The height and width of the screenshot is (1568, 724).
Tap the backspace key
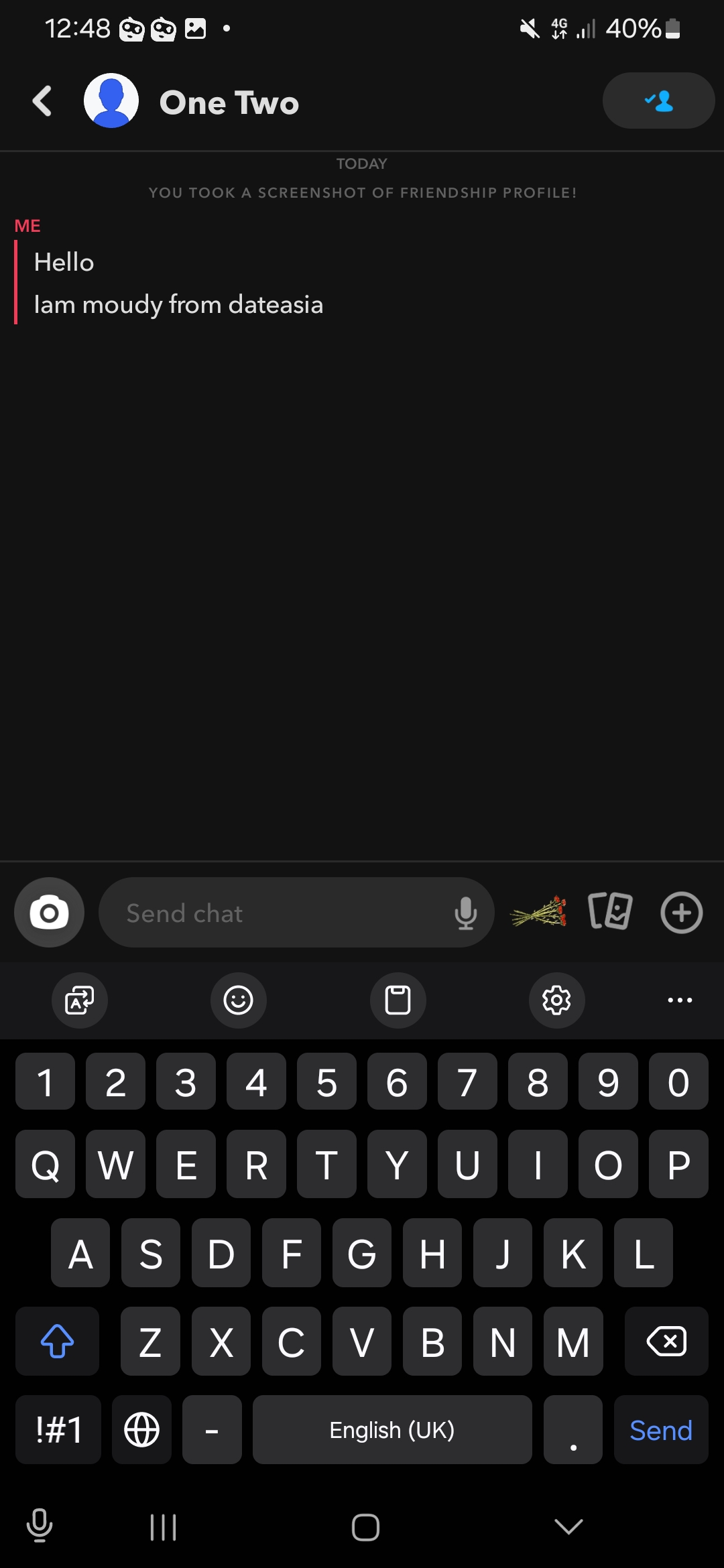click(666, 1342)
